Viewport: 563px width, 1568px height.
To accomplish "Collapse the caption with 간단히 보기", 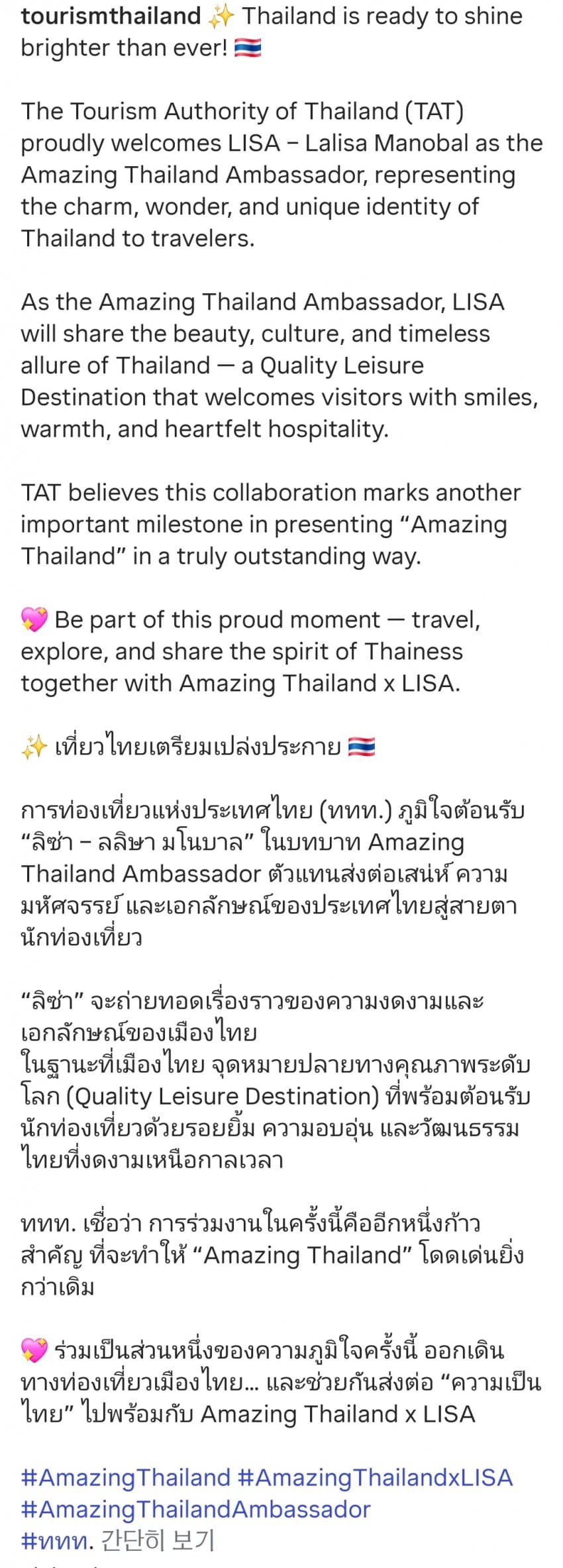I will point(158,1541).
